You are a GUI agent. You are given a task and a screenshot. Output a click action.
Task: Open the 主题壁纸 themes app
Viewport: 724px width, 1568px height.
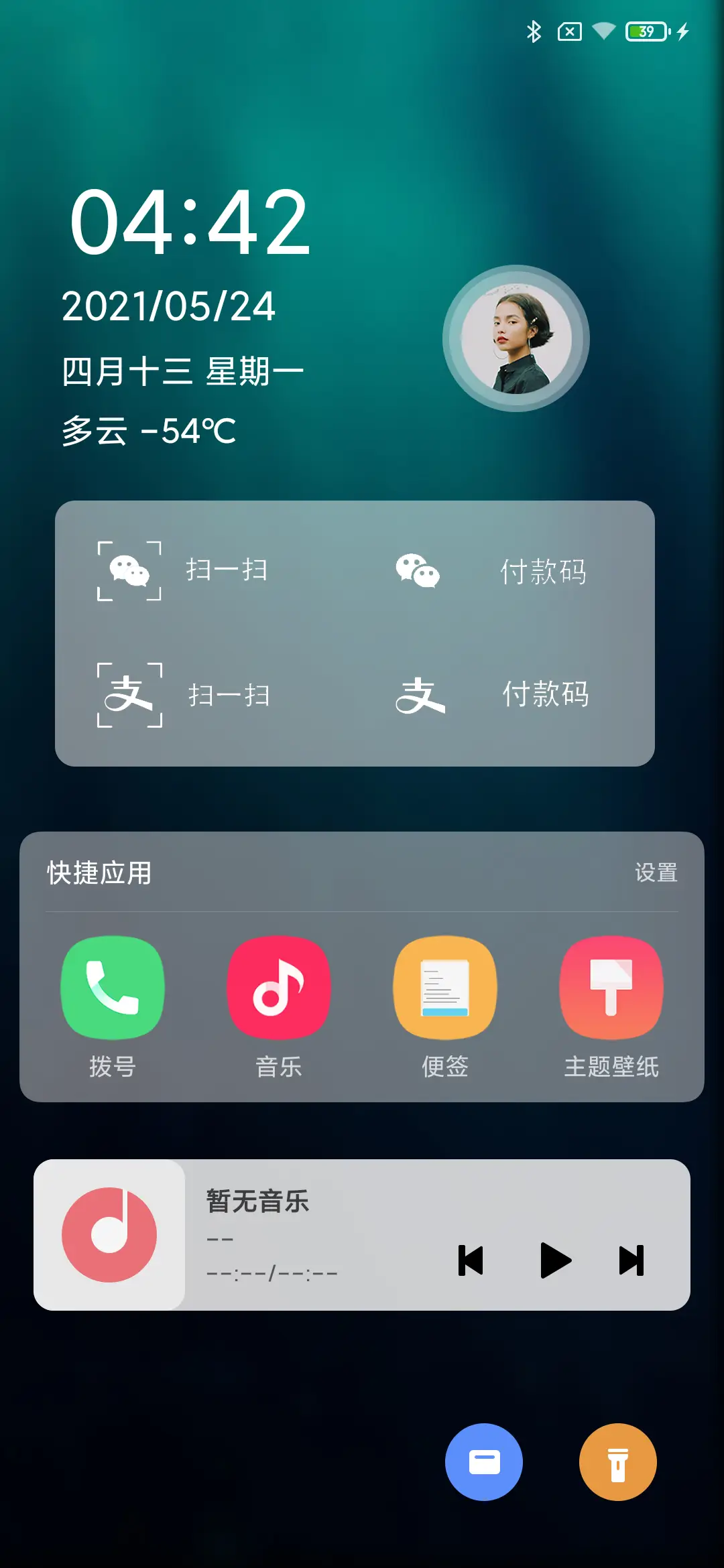click(x=611, y=988)
